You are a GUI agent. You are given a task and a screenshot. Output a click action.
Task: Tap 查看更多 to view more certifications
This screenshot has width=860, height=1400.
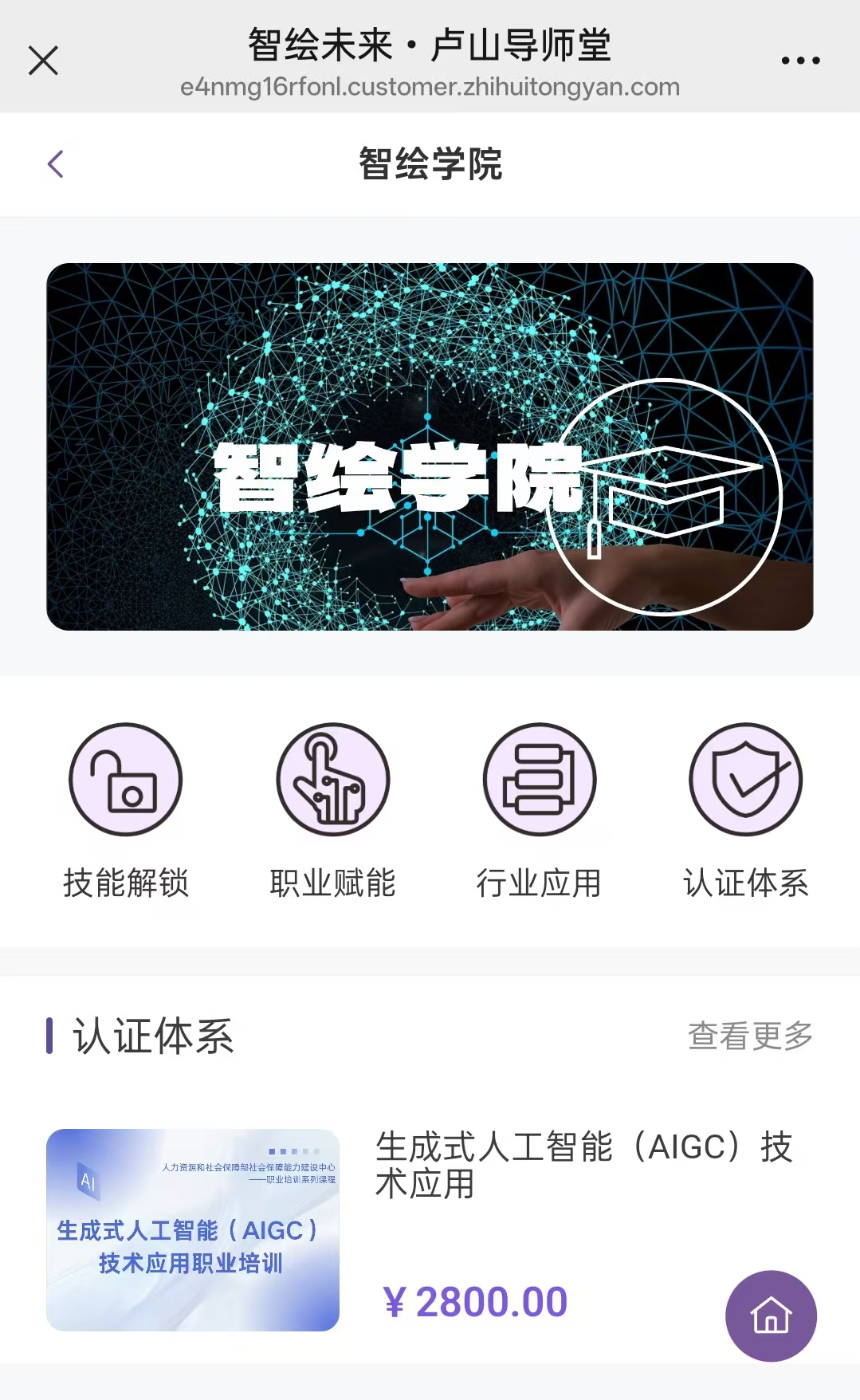coord(750,1036)
